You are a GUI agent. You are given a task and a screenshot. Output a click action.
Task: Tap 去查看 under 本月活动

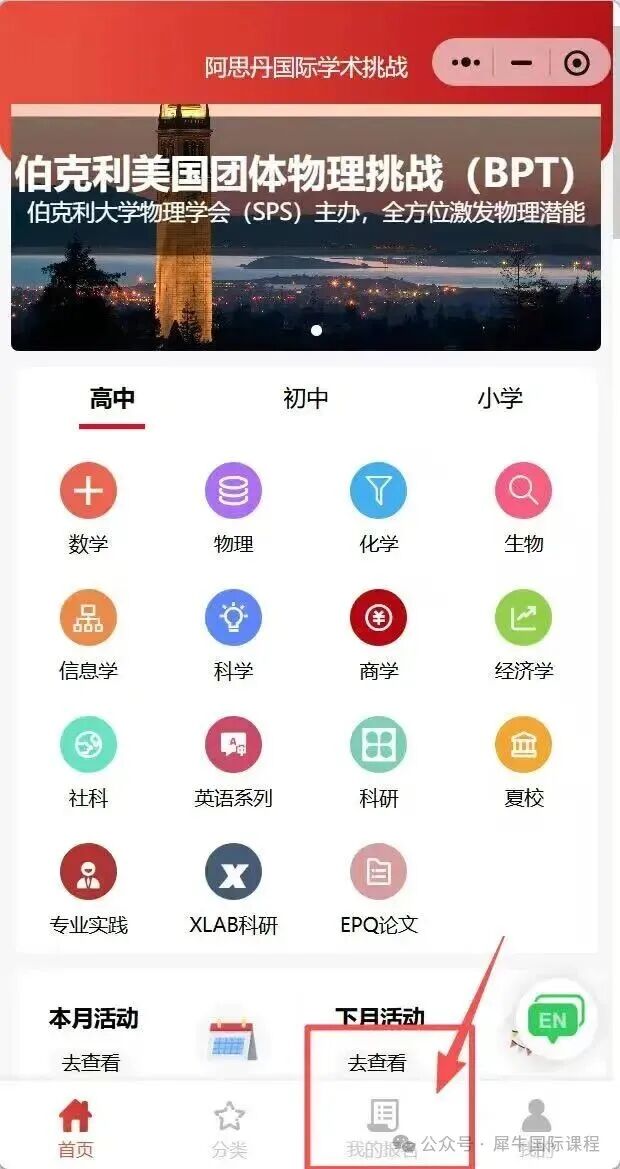[x=91, y=1063]
